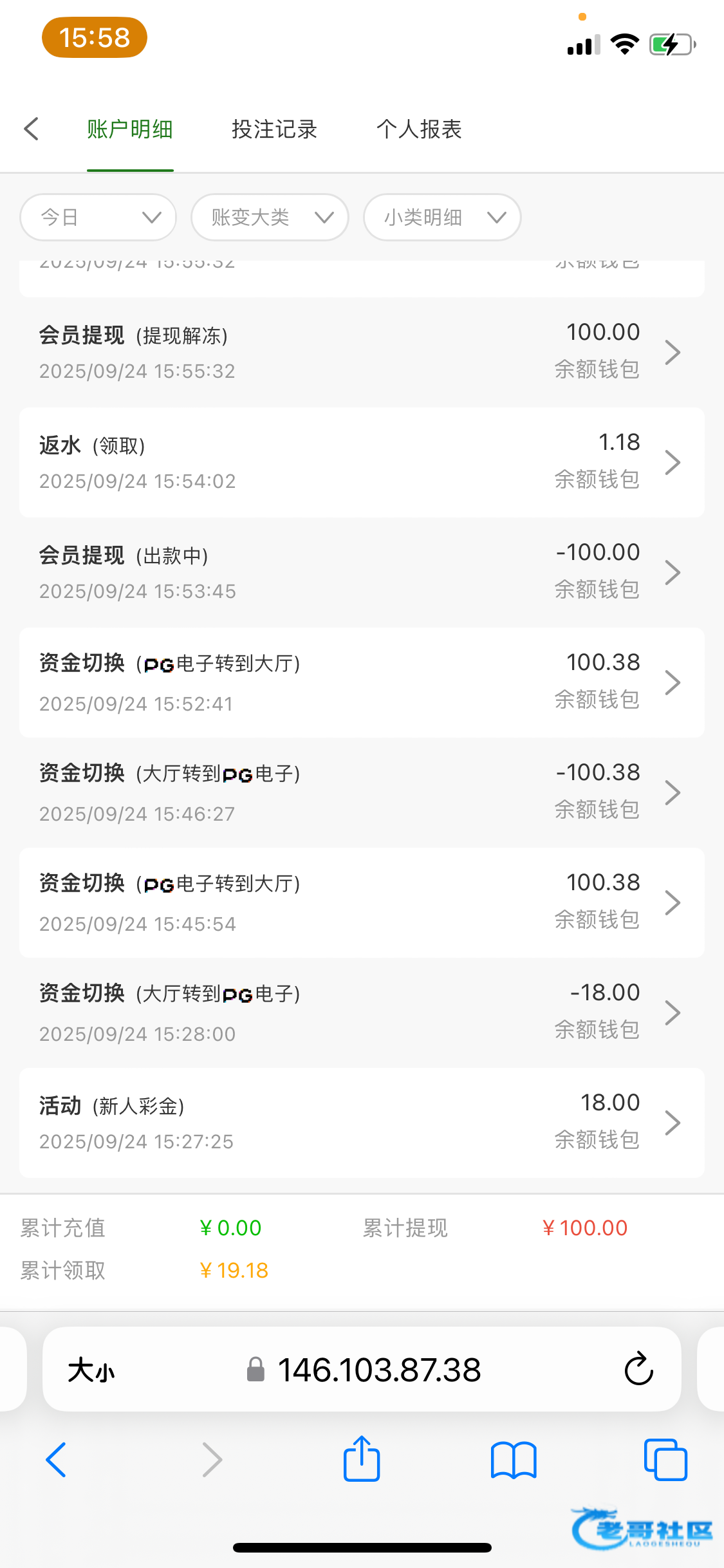Screen dimensions: 724x1568
Task: Expand the 小类明细 filter dropdown
Action: pos(442,218)
